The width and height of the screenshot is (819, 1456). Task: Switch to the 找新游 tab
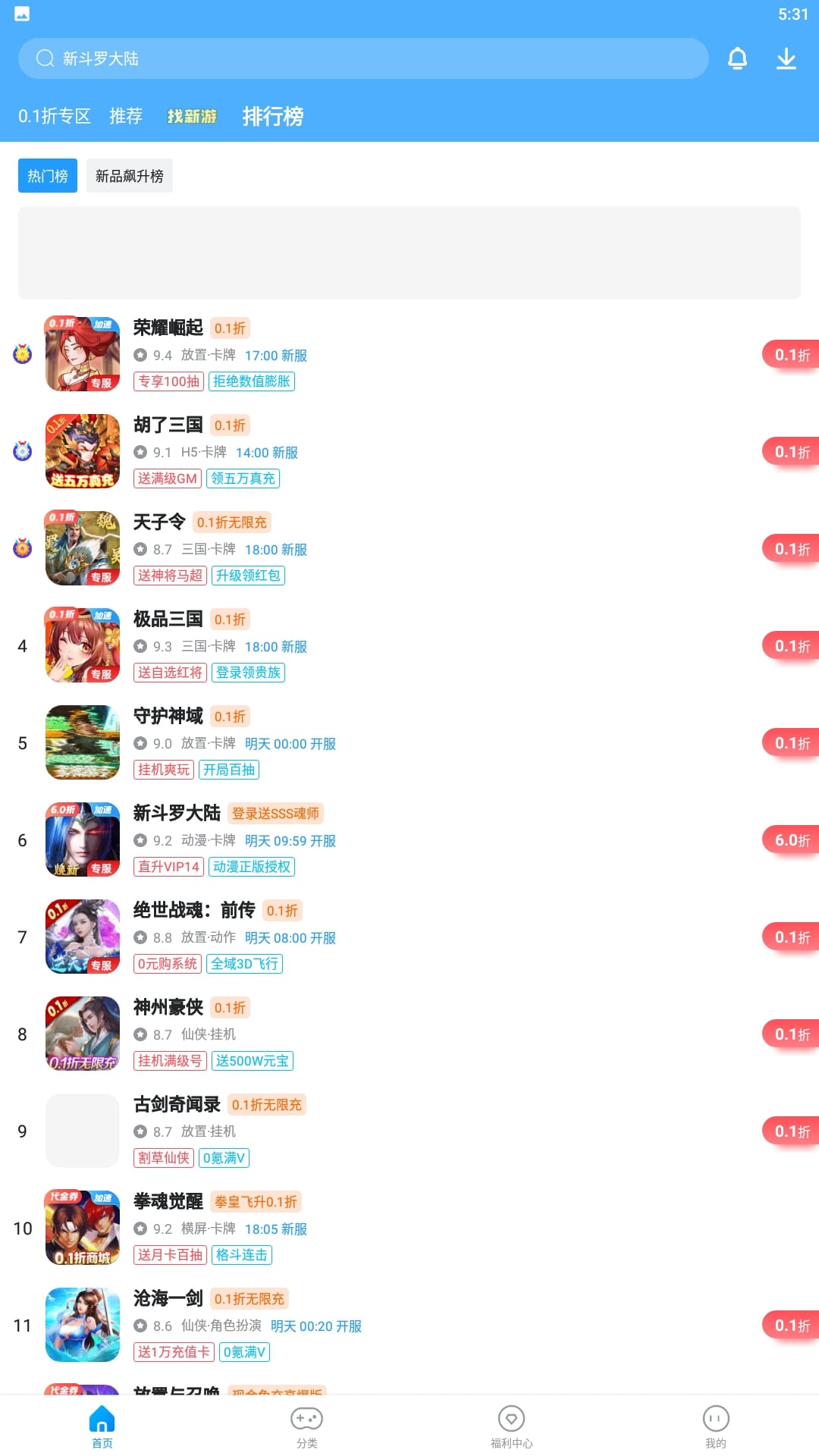click(192, 116)
